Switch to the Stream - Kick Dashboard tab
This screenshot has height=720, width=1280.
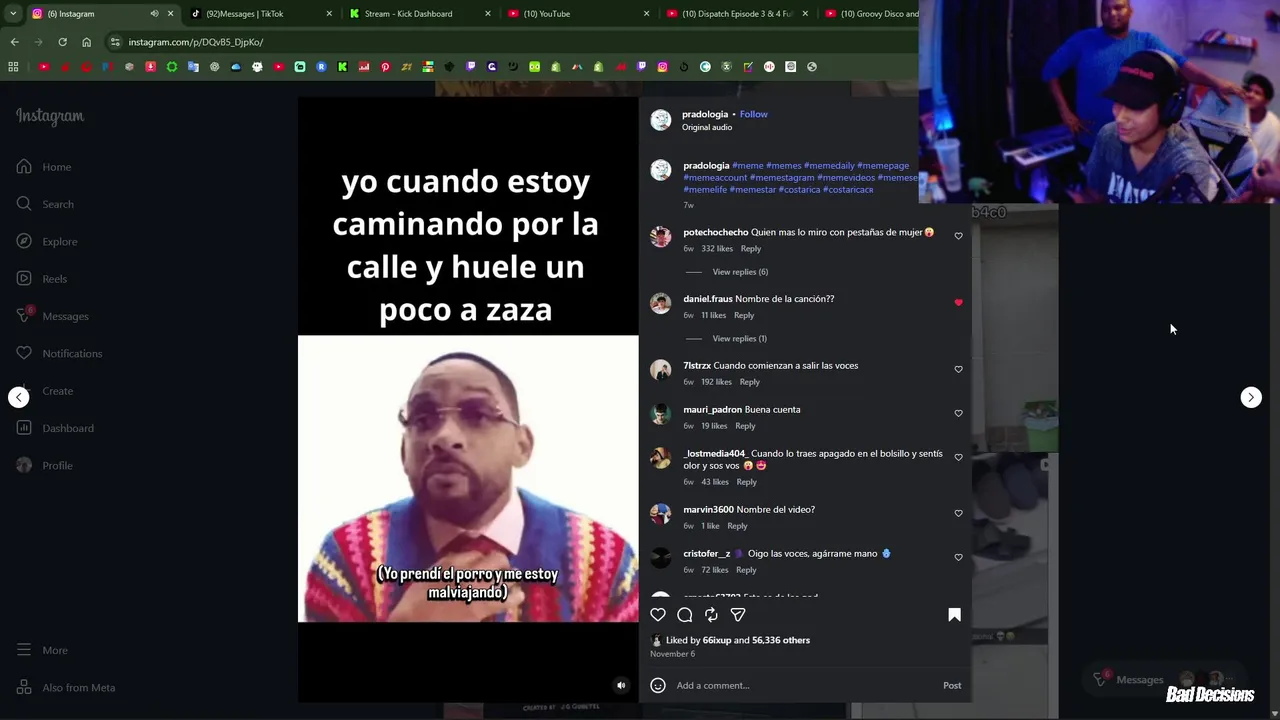408,14
